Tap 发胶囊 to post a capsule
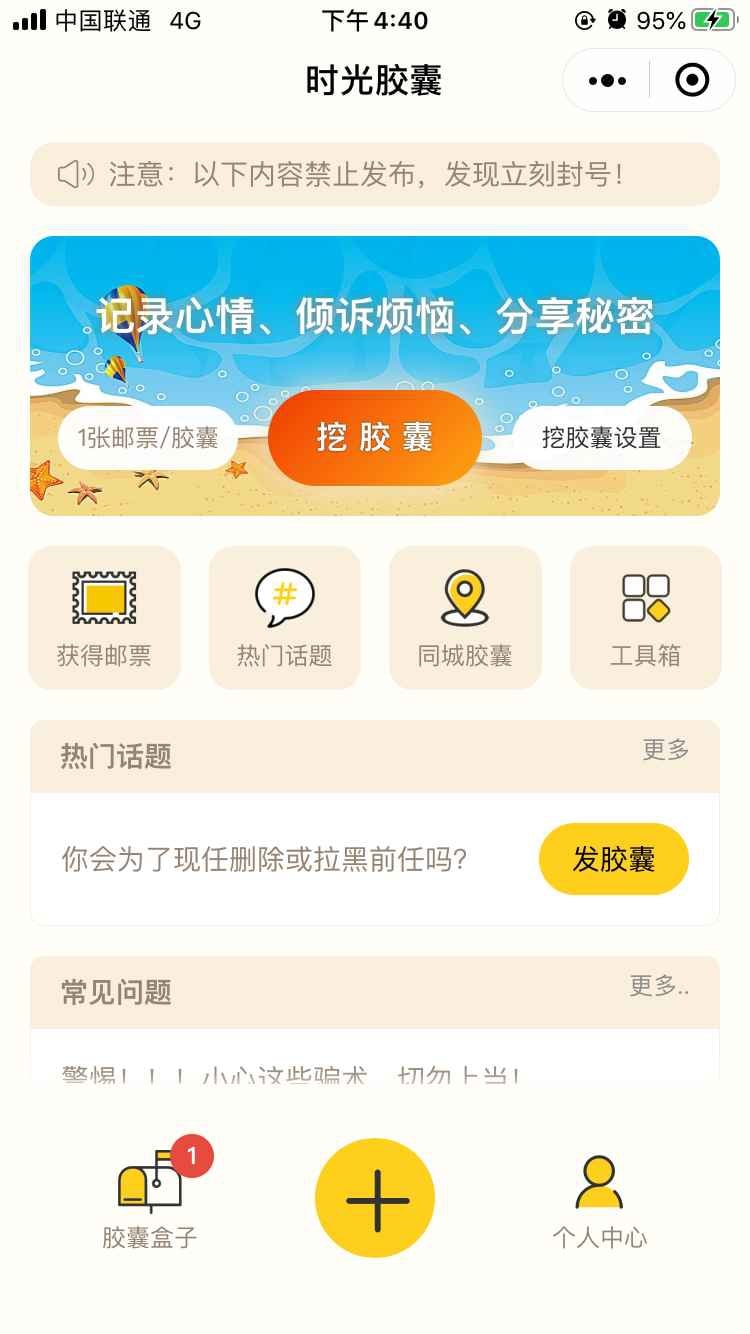 (613, 859)
